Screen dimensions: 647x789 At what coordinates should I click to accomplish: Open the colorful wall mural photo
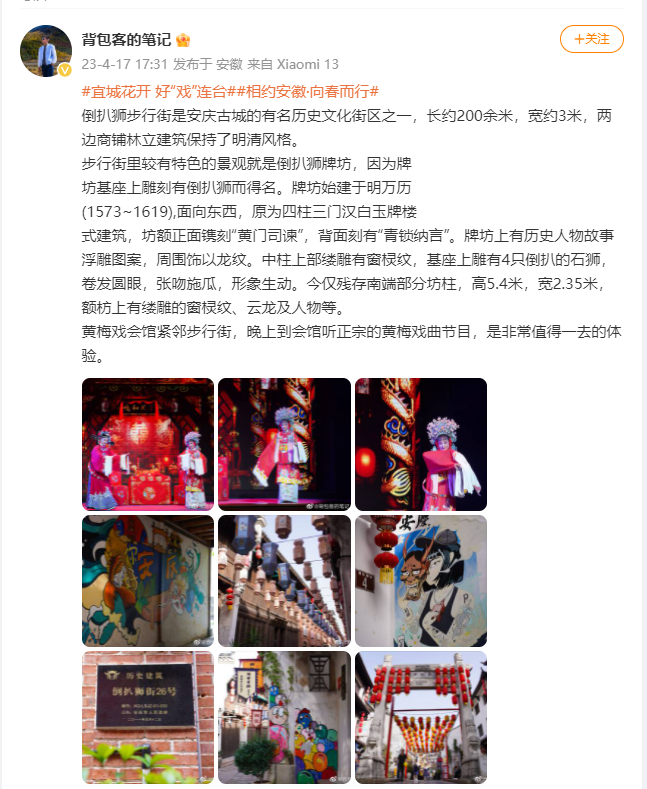[x=148, y=581]
